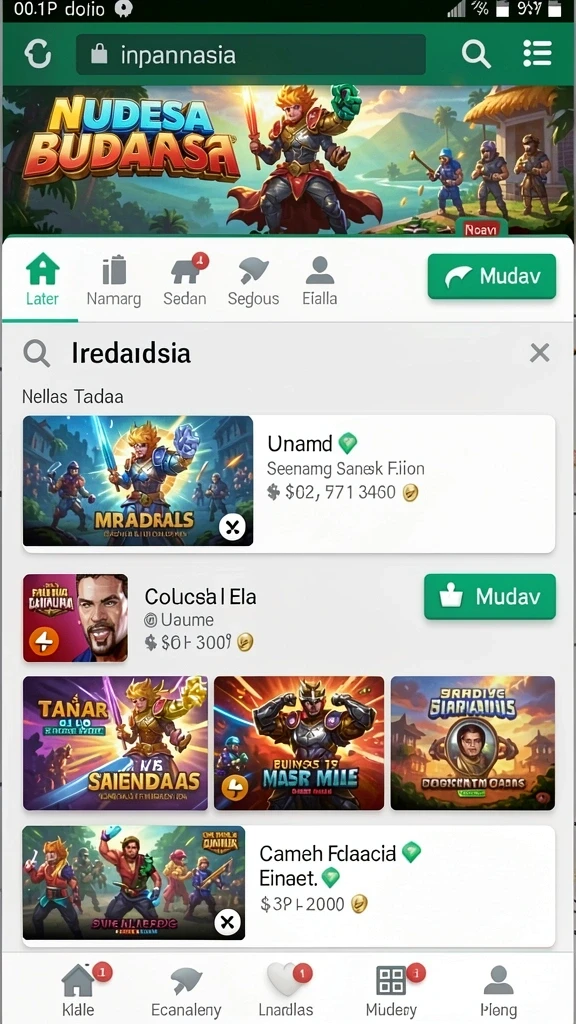
Task: Open the list menu icon at top right
Action: pos(537,54)
